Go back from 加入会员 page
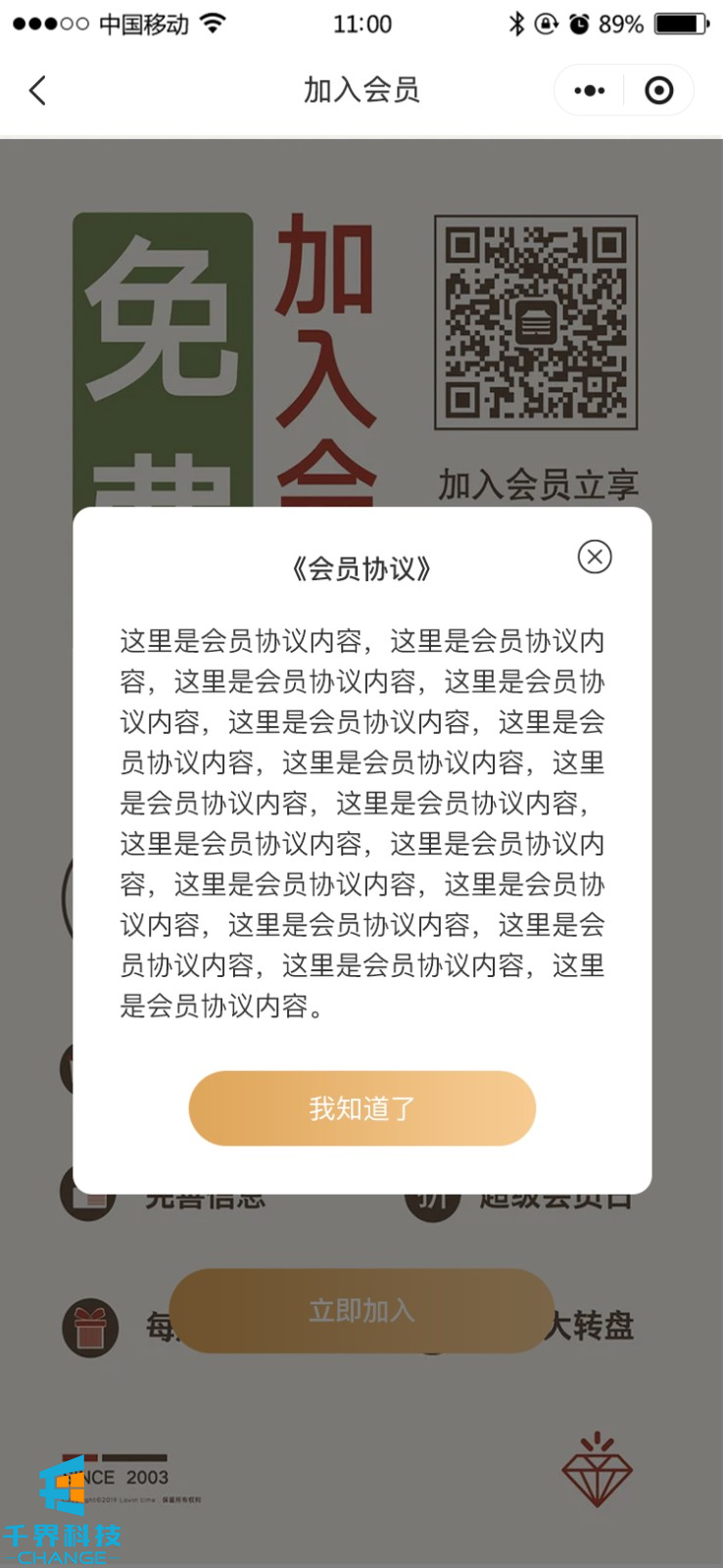 click(x=38, y=91)
